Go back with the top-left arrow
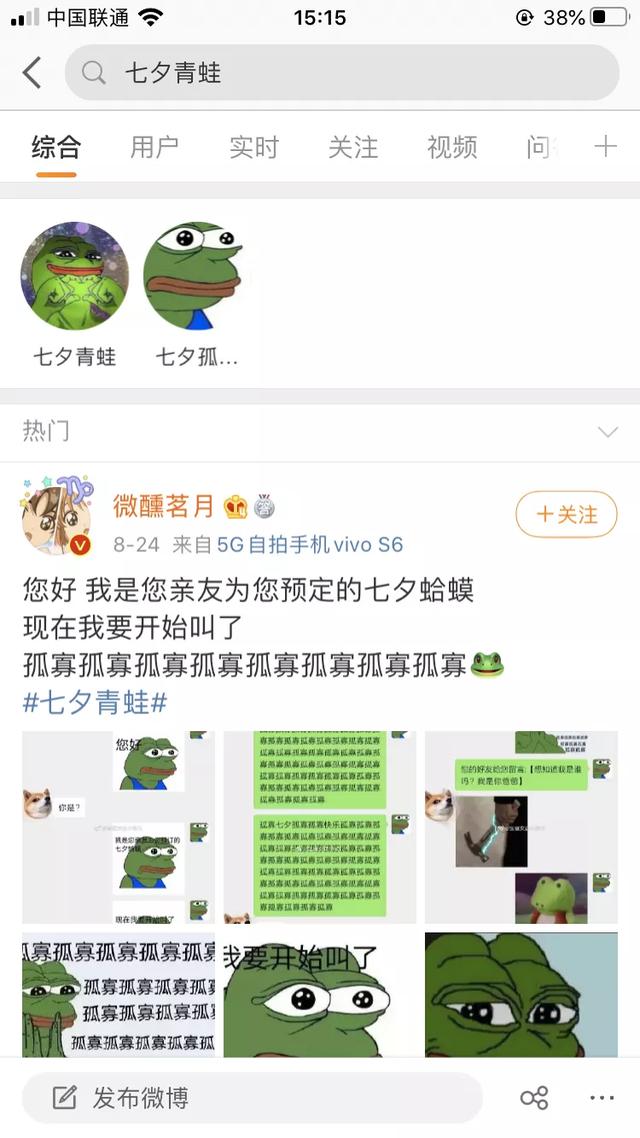The image size is (640, 1138). (x=32, y=72)
